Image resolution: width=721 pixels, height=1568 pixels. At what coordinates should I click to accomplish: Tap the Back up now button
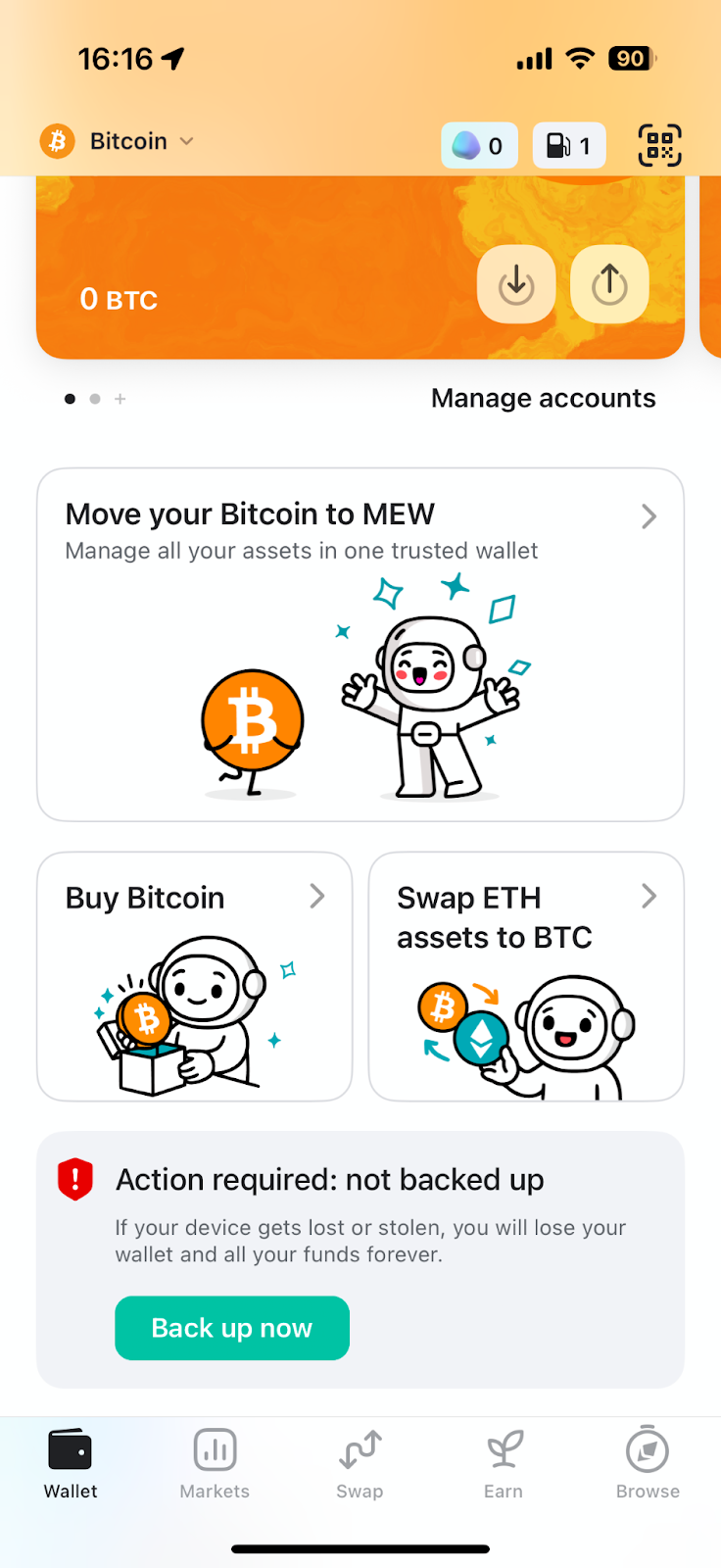click(x=232, y=1328)
